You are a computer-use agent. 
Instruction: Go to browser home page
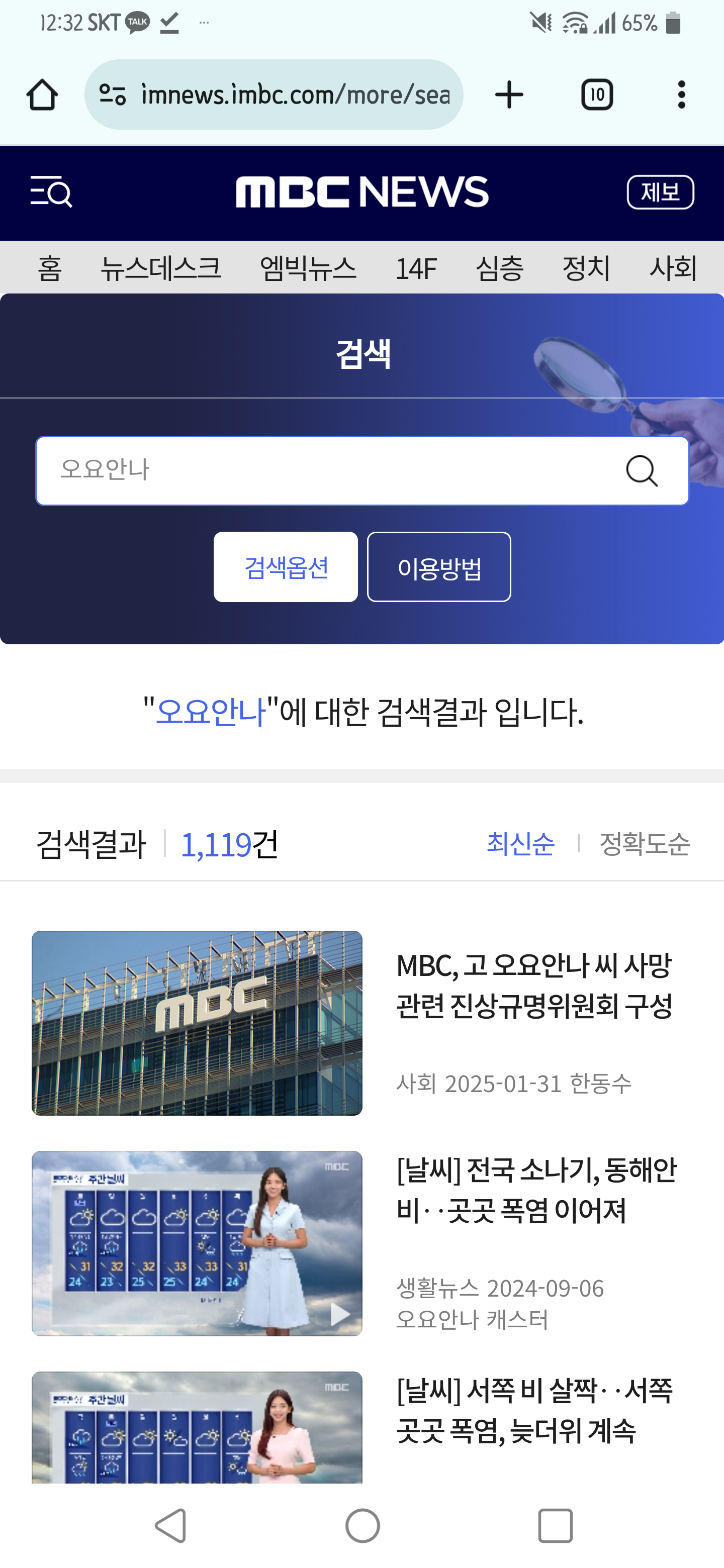[x=42, y=95]
